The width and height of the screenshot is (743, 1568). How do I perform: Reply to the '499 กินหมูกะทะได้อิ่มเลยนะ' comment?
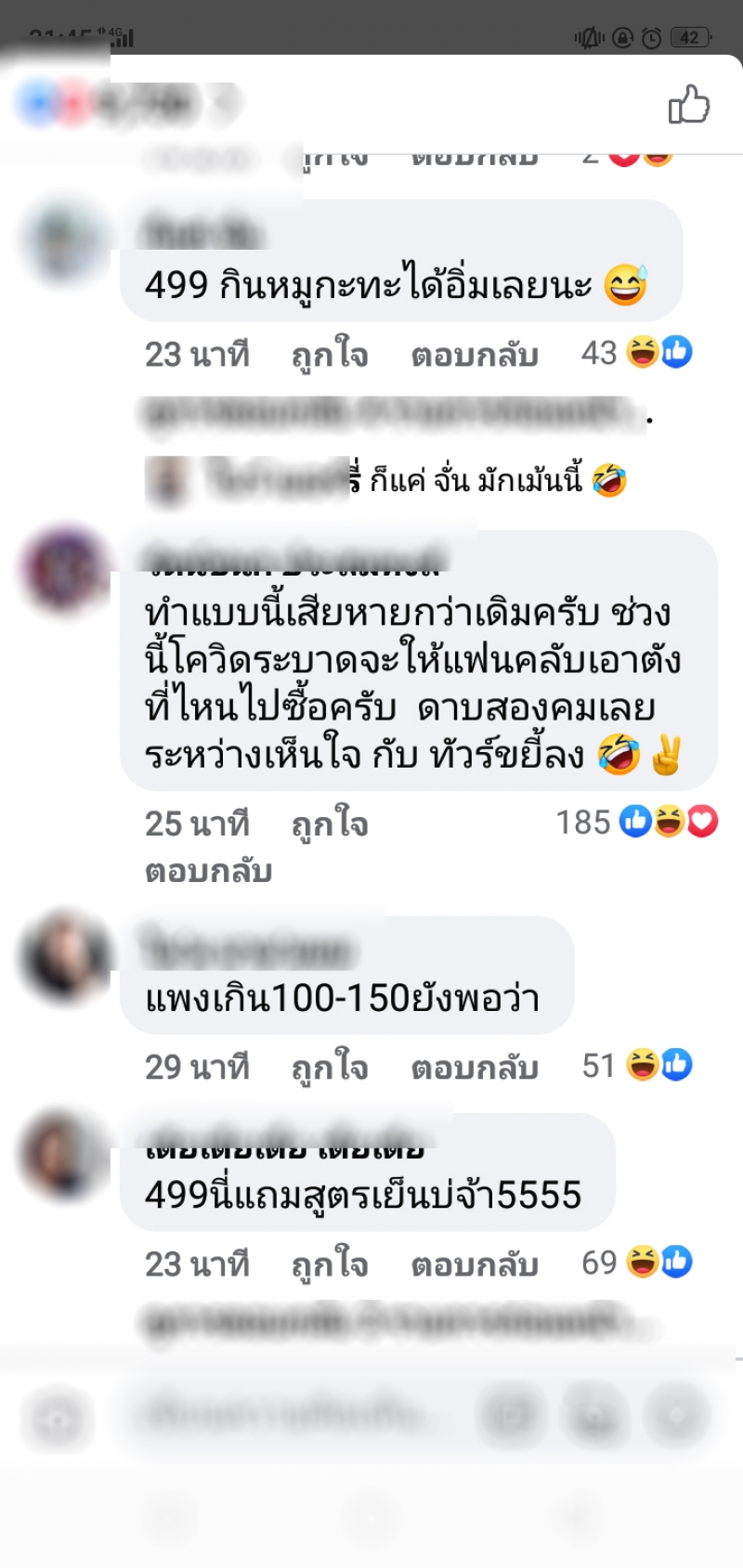click(475, 355)
